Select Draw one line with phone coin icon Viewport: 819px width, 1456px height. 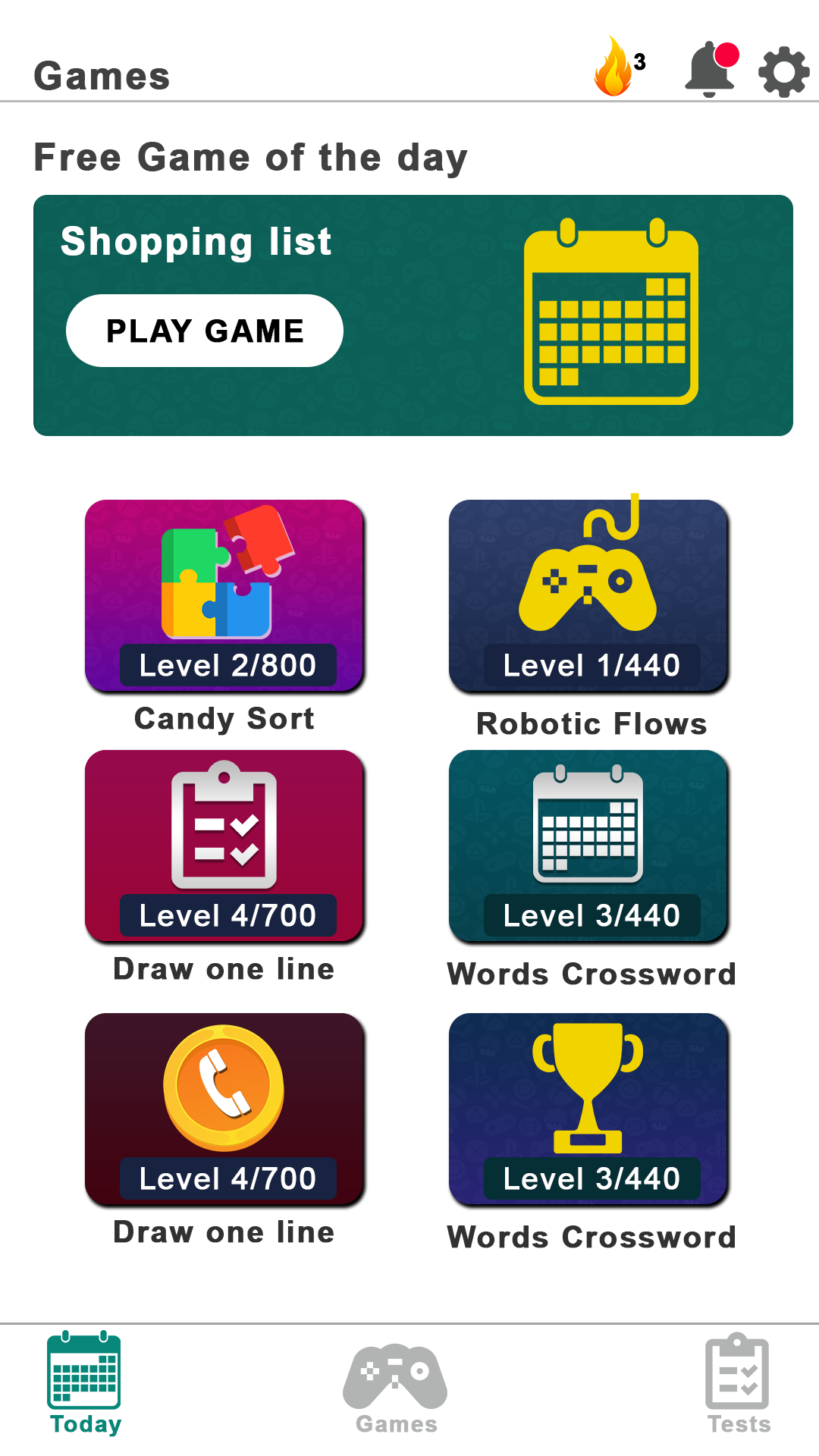click(x=224, y=1109)
